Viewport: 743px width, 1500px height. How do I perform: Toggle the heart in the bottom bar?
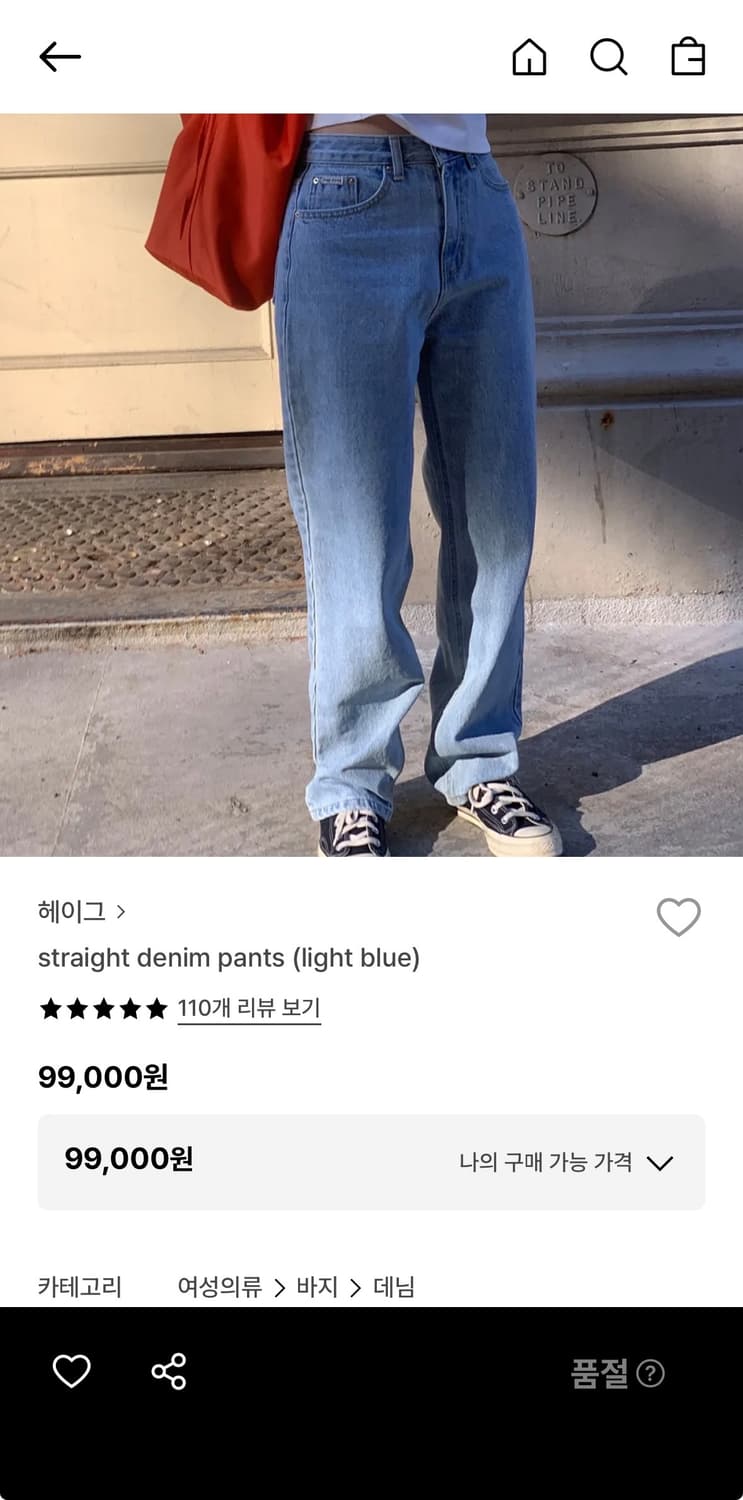tap(72, 1372)
